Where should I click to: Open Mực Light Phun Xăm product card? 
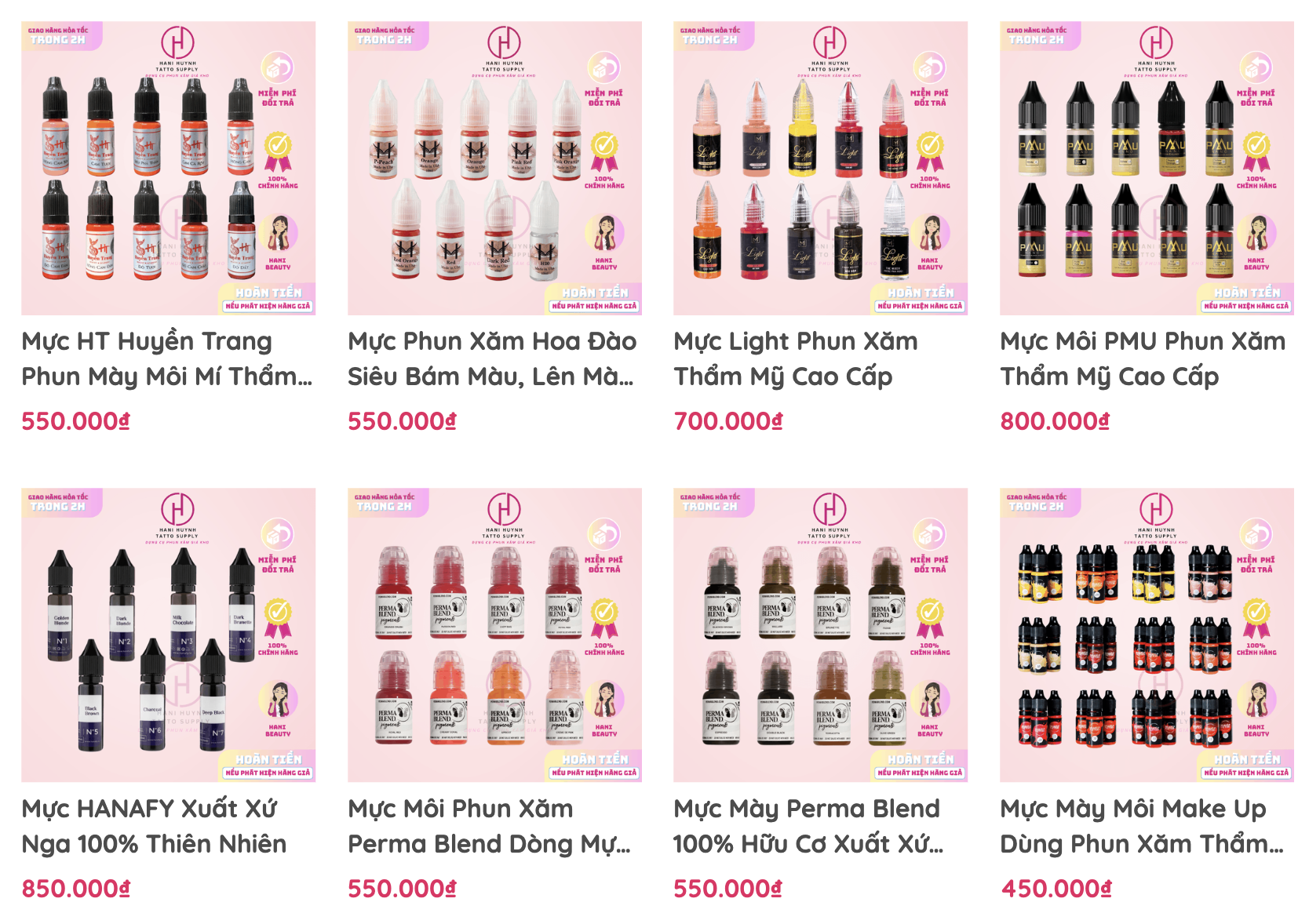point(820,169)
